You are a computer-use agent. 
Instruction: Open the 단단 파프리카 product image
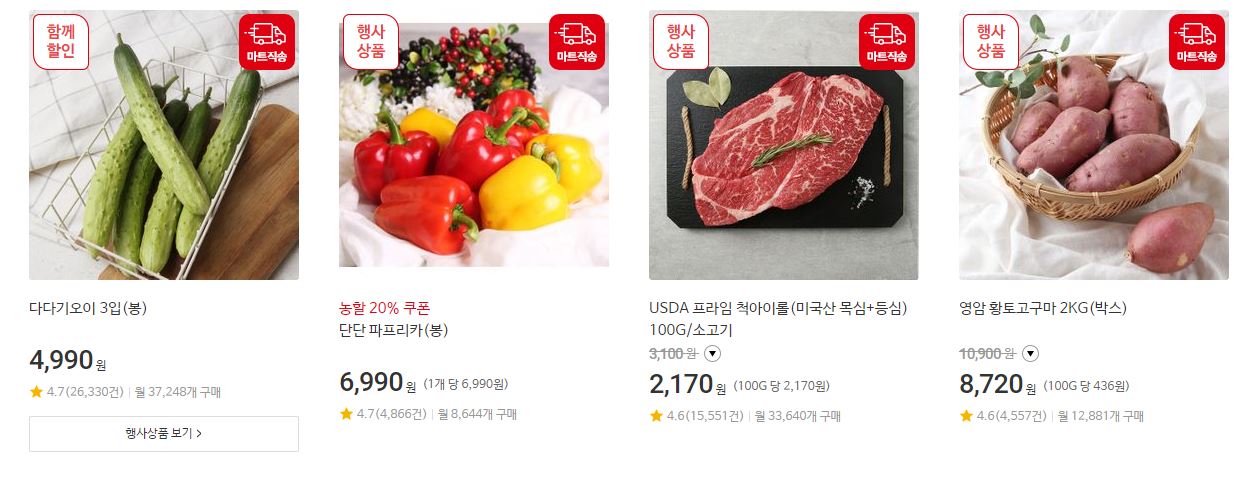coord(474,139)
